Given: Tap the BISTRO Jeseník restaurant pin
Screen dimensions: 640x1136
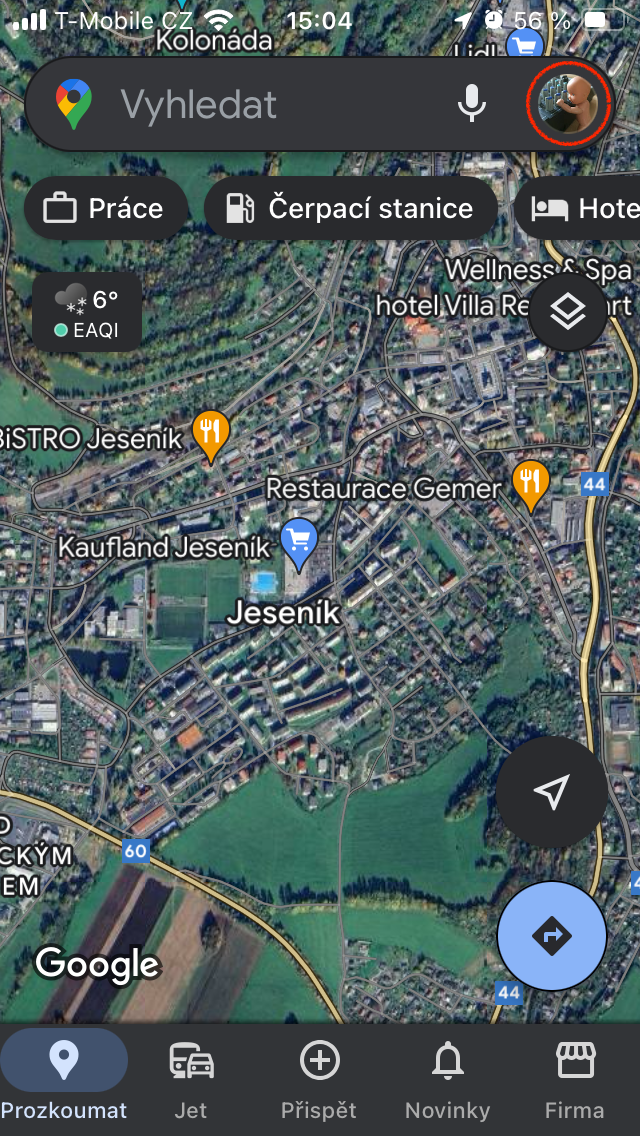Looking at the screenshot, I should [210, 433].
